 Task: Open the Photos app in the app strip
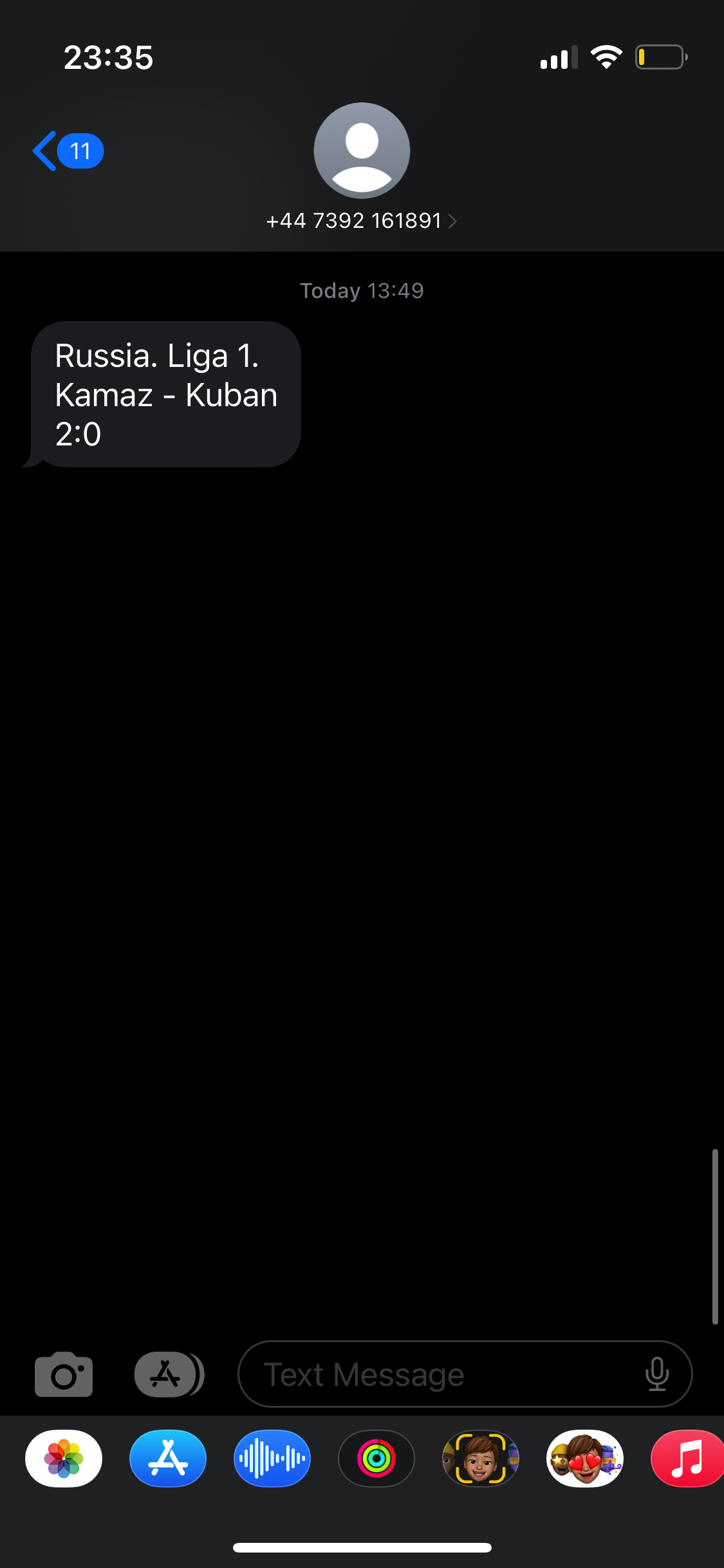tap(64, 1459)
